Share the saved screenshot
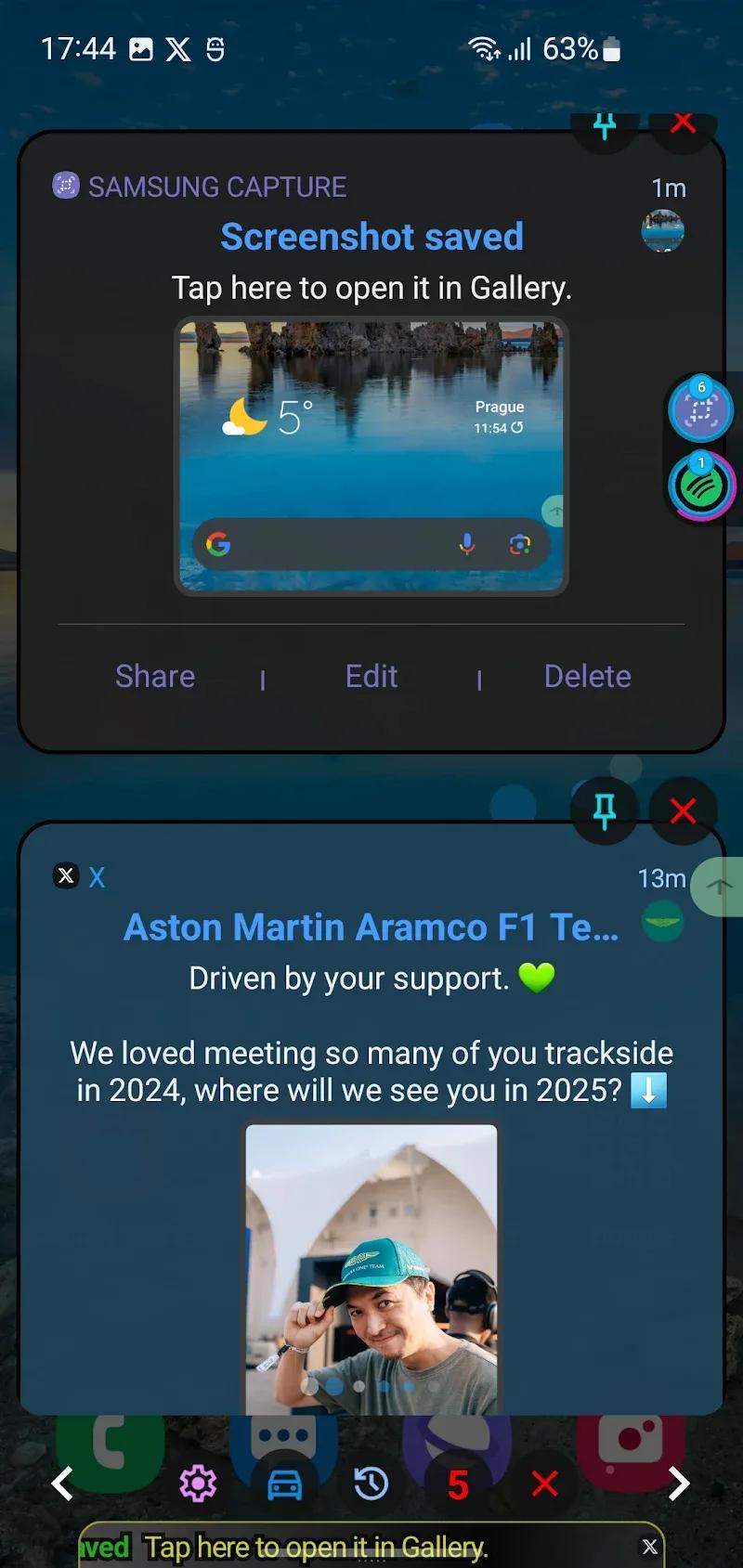The height and width of the screenshot is (1568, 743). tap(154, 676)
